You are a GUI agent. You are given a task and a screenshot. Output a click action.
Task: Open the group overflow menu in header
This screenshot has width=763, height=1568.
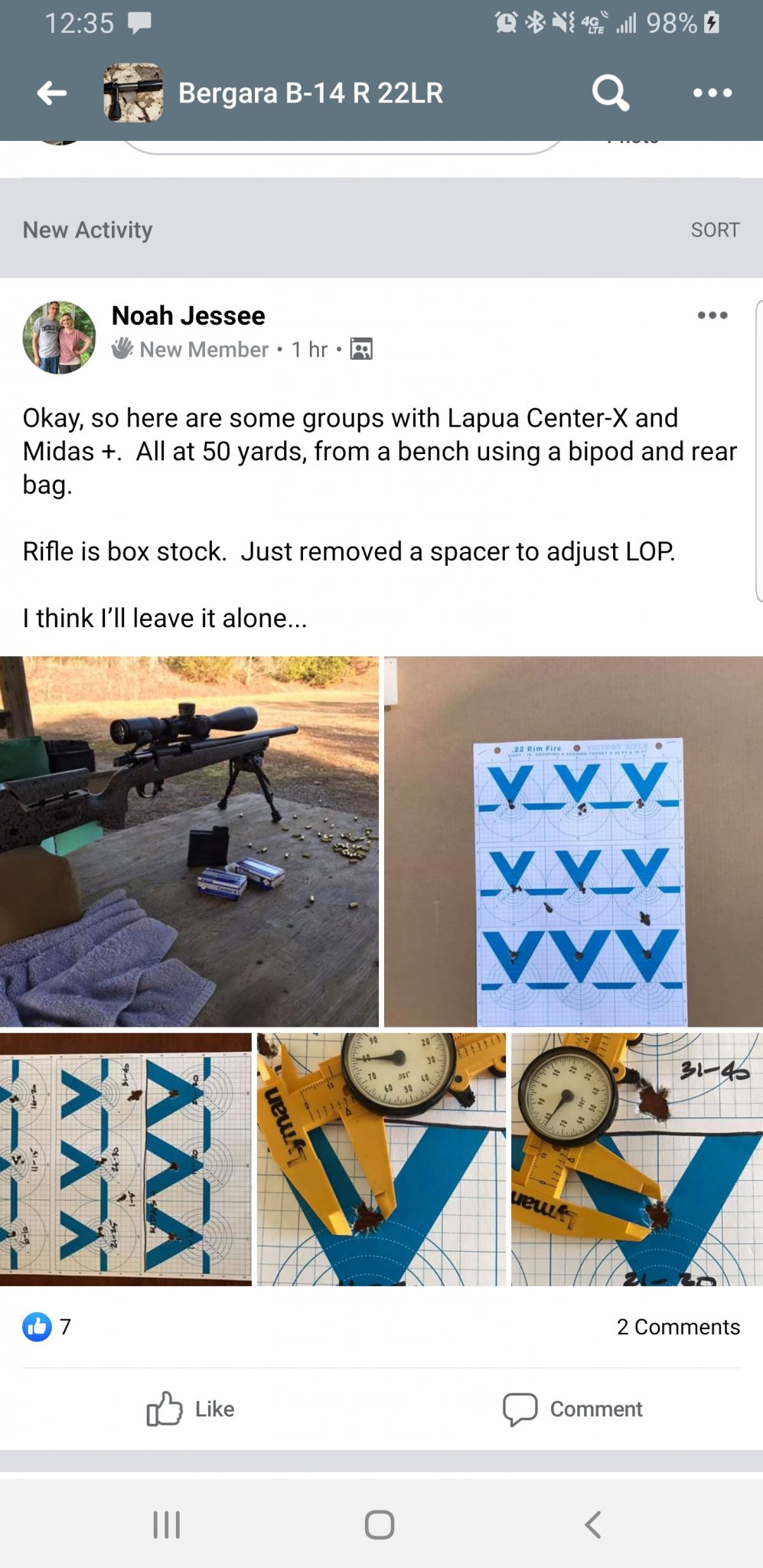pyautogui.click(x=712, y=93)
